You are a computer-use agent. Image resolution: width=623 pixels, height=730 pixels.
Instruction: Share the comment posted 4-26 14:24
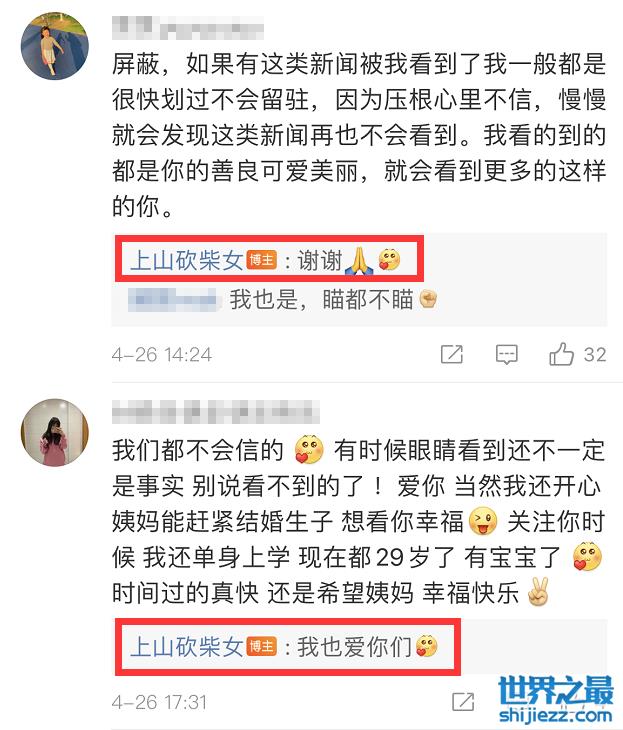452,354
